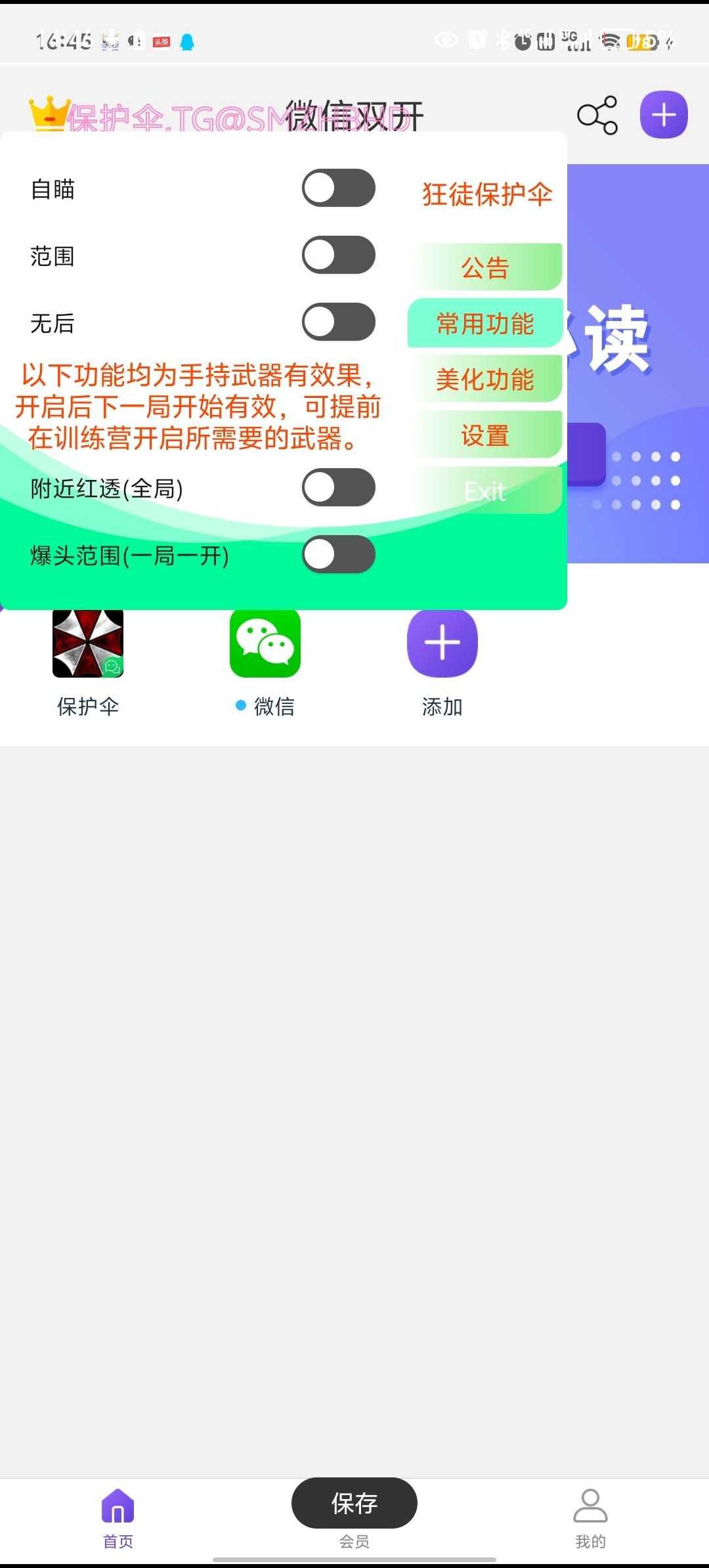The width and height of the screenshot is (709, 1568).
Task: Switch to the 我的 tab
Action: coord(590,1518)
